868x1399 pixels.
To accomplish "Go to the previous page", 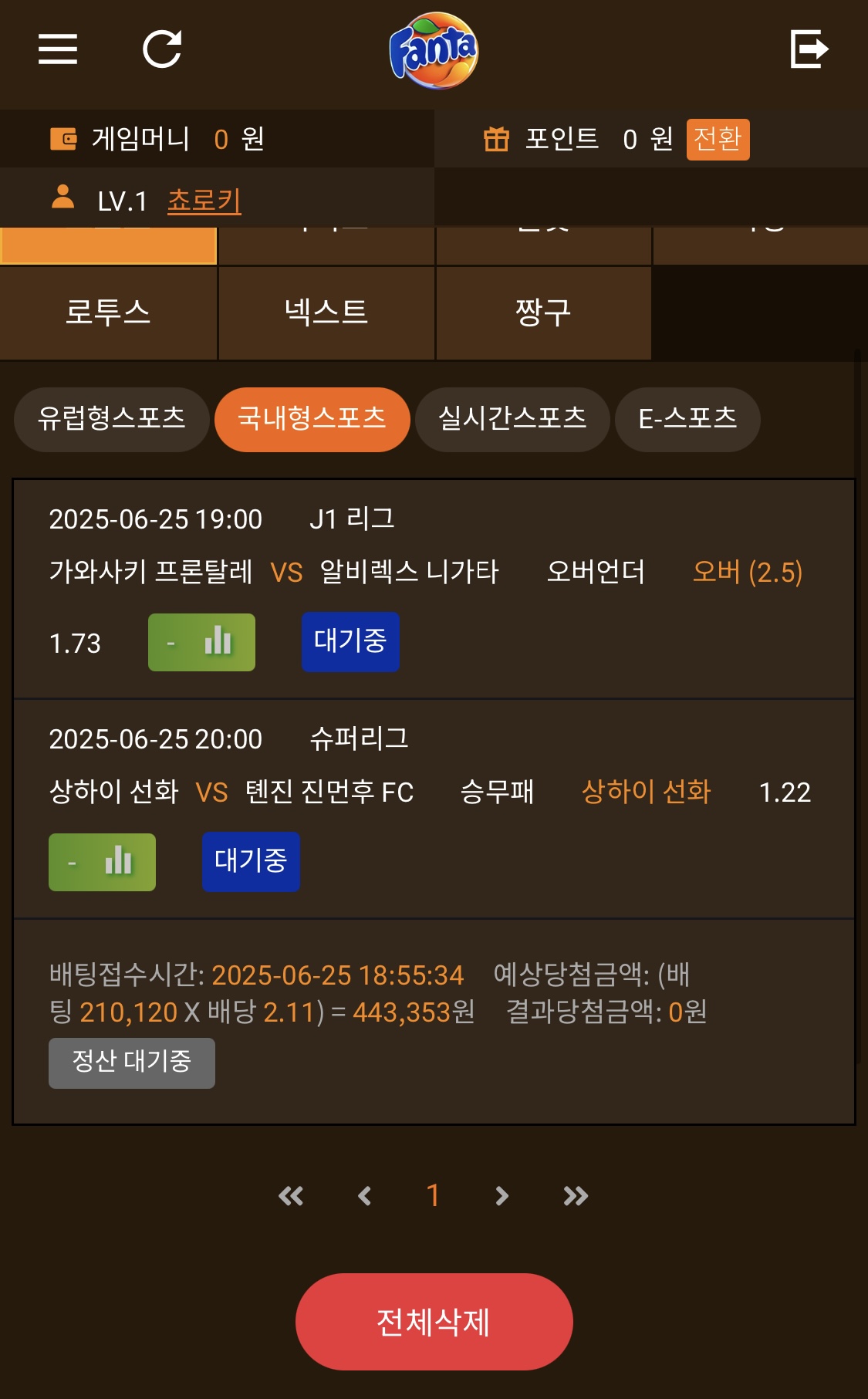I will point(365,1196).
